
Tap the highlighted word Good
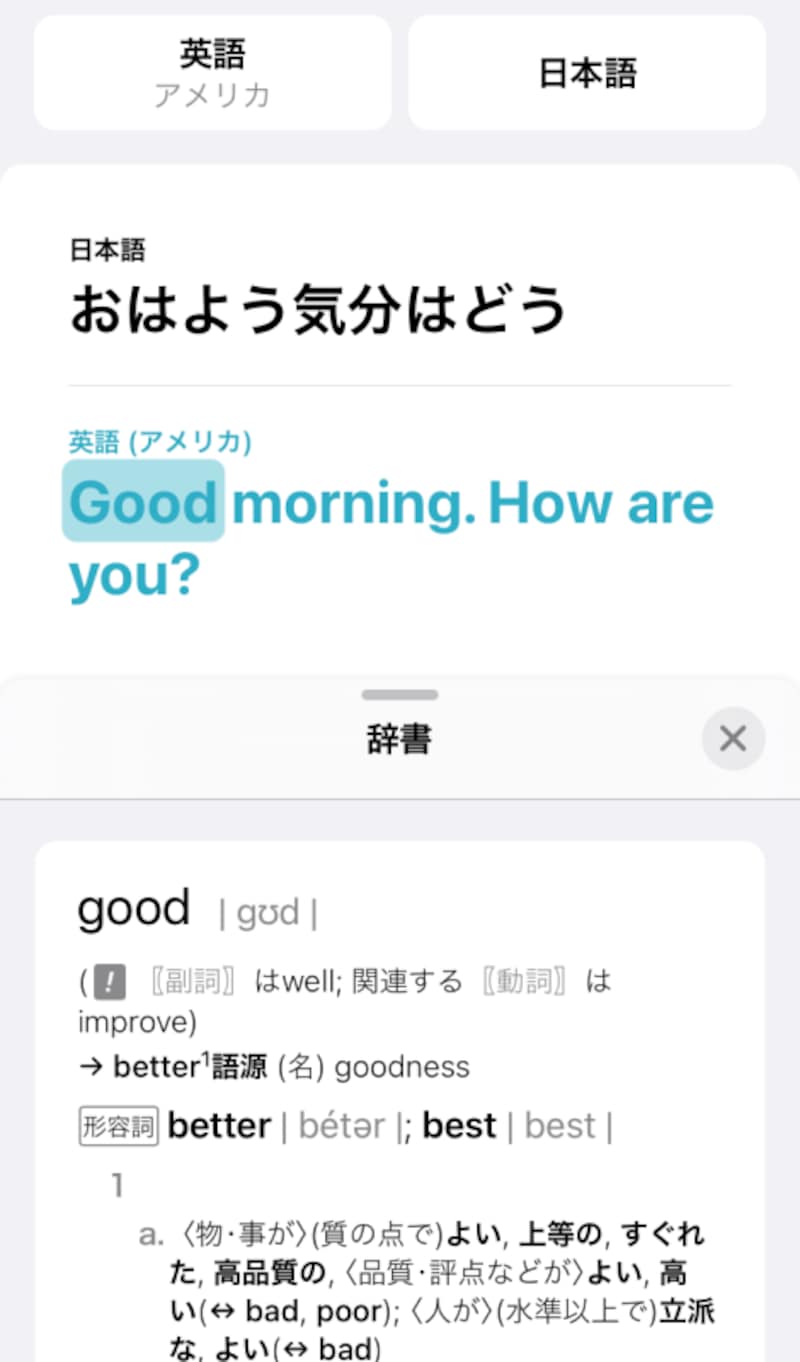[143, 502]
